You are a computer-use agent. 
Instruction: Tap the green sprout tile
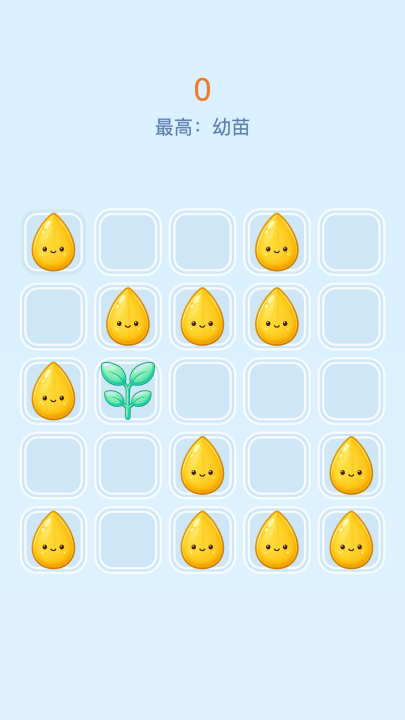[x=128, y=391]
